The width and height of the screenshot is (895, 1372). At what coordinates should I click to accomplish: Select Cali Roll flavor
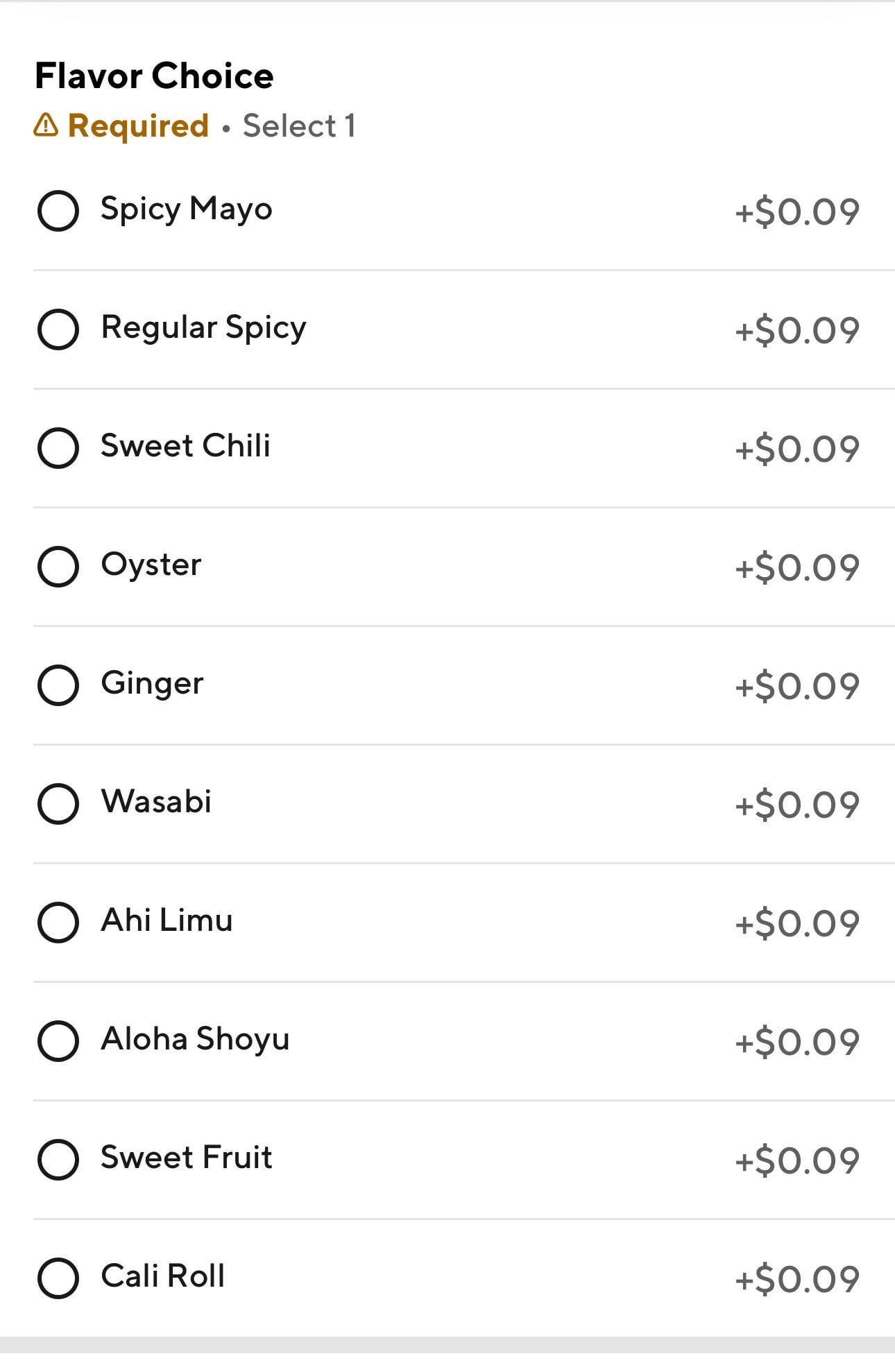coord(58,1278)
